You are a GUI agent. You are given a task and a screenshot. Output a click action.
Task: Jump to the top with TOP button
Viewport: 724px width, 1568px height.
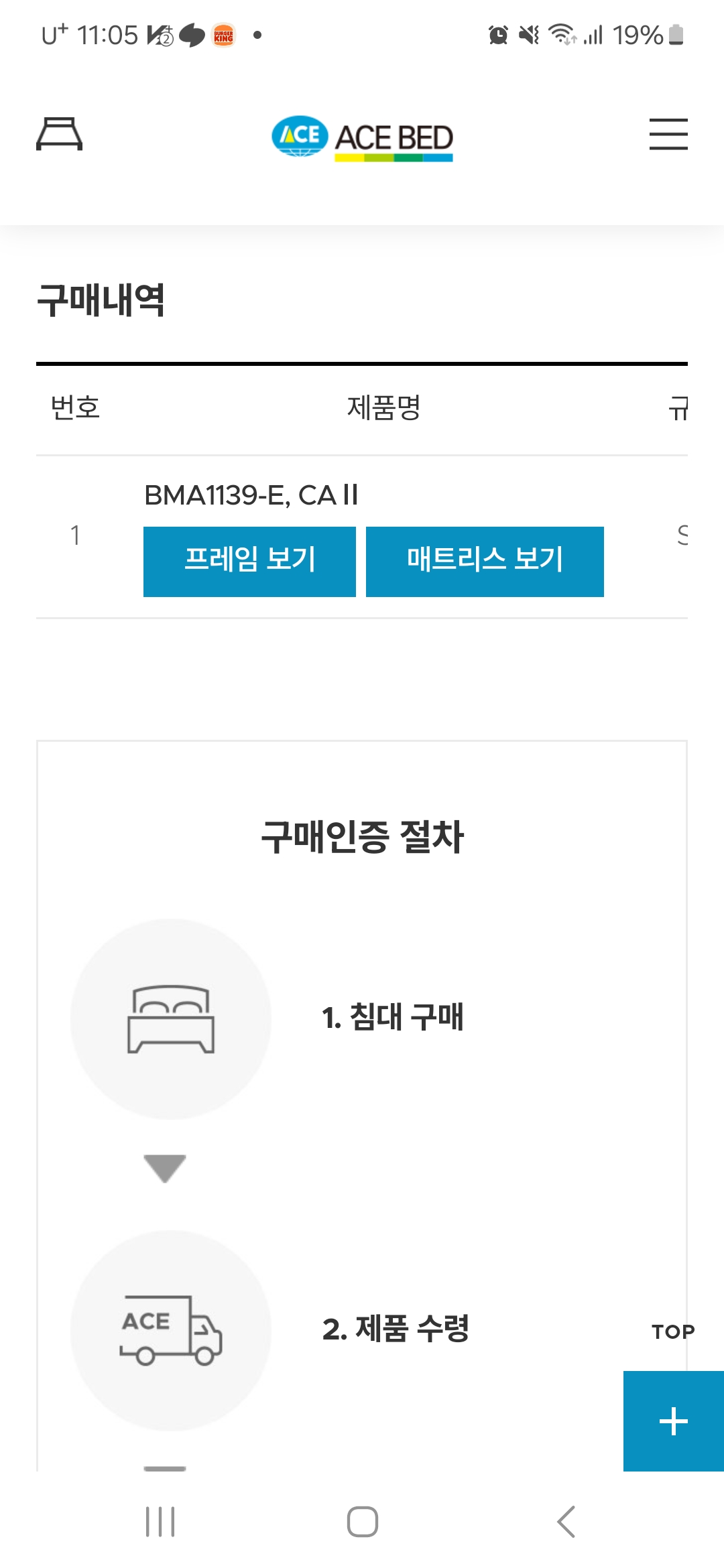(x=672, y=1331)
